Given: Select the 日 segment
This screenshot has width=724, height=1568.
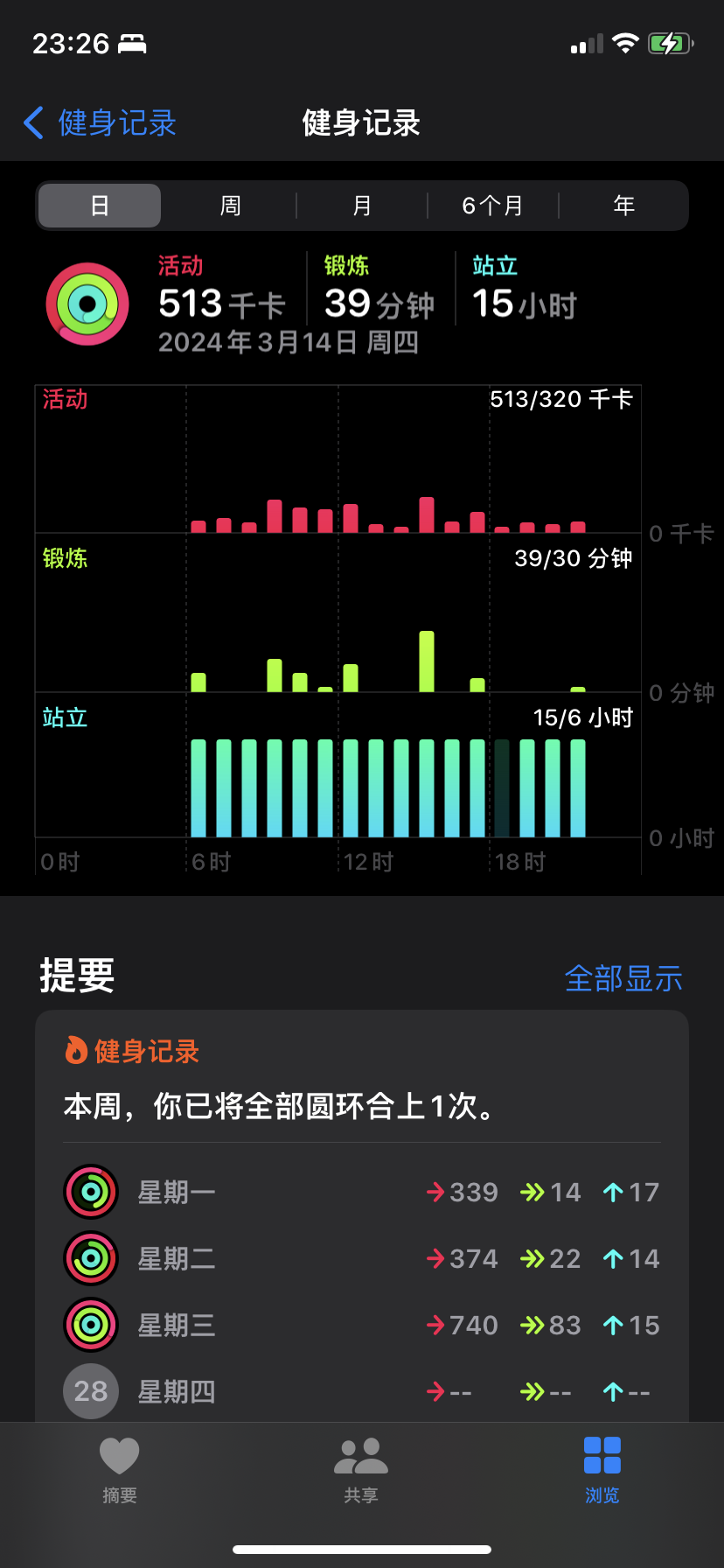Looking at the screenshot, I should pos(100,206).
